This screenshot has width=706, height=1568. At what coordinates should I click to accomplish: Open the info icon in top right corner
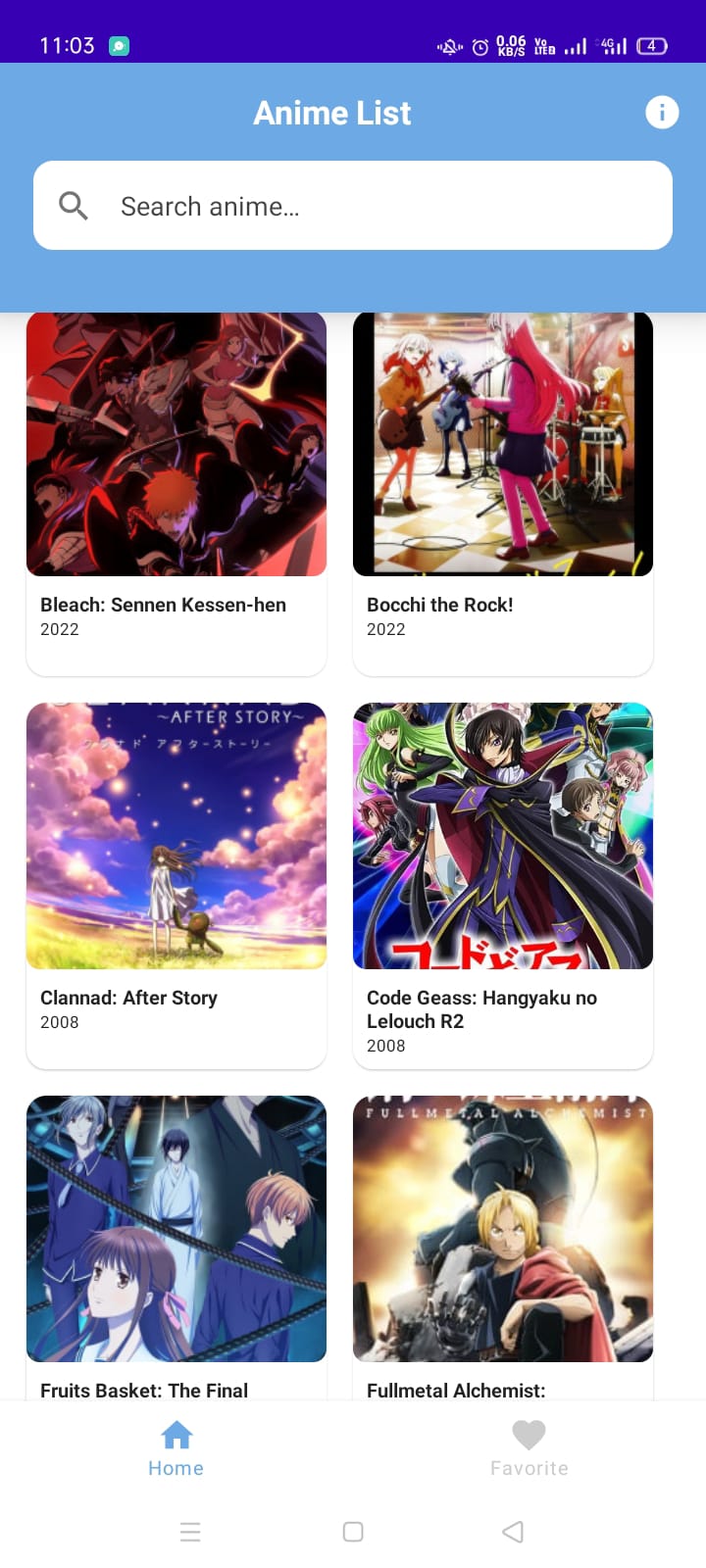662,112
